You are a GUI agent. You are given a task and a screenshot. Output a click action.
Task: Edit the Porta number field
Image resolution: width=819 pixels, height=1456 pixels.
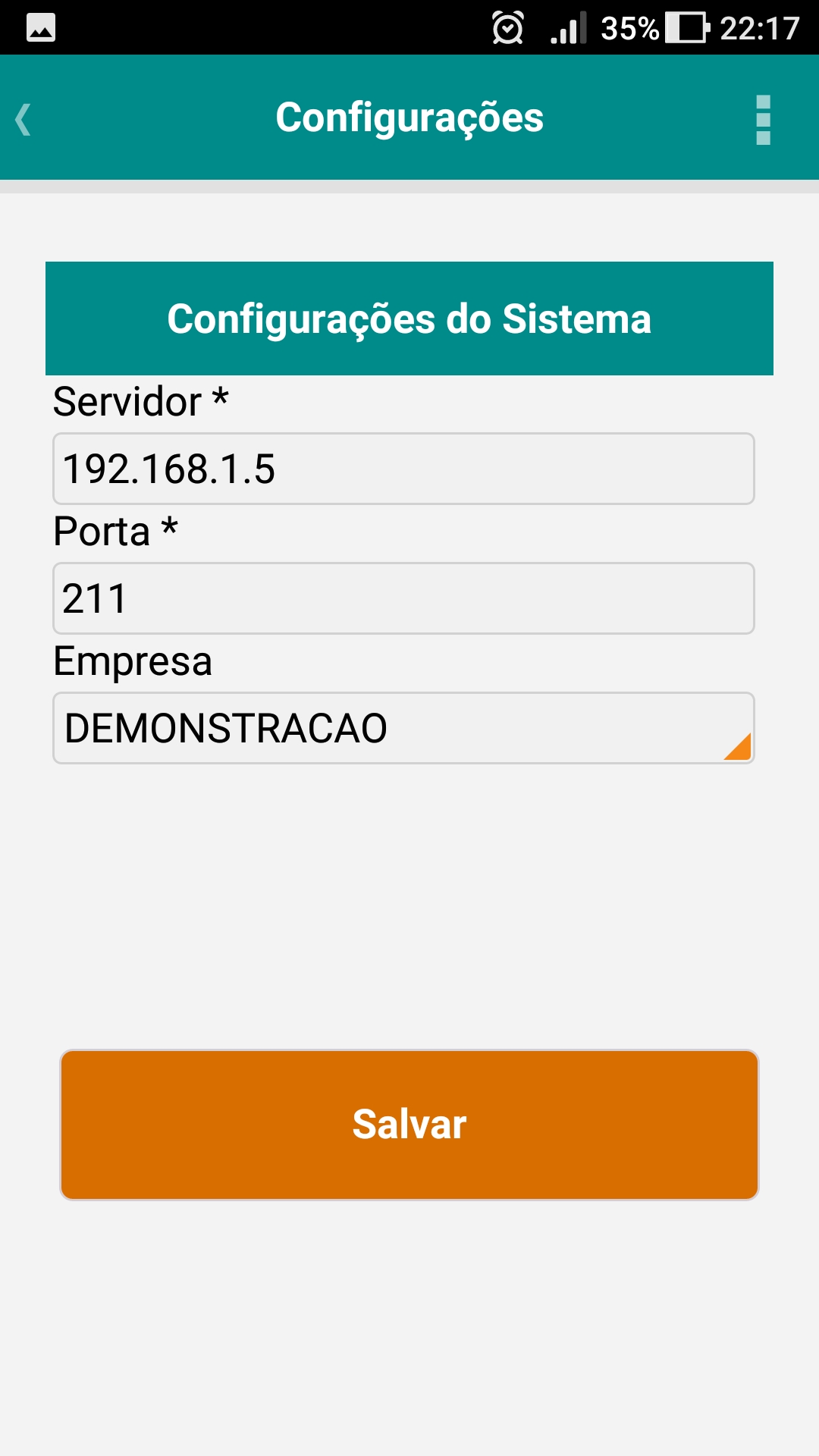[403, 598]
